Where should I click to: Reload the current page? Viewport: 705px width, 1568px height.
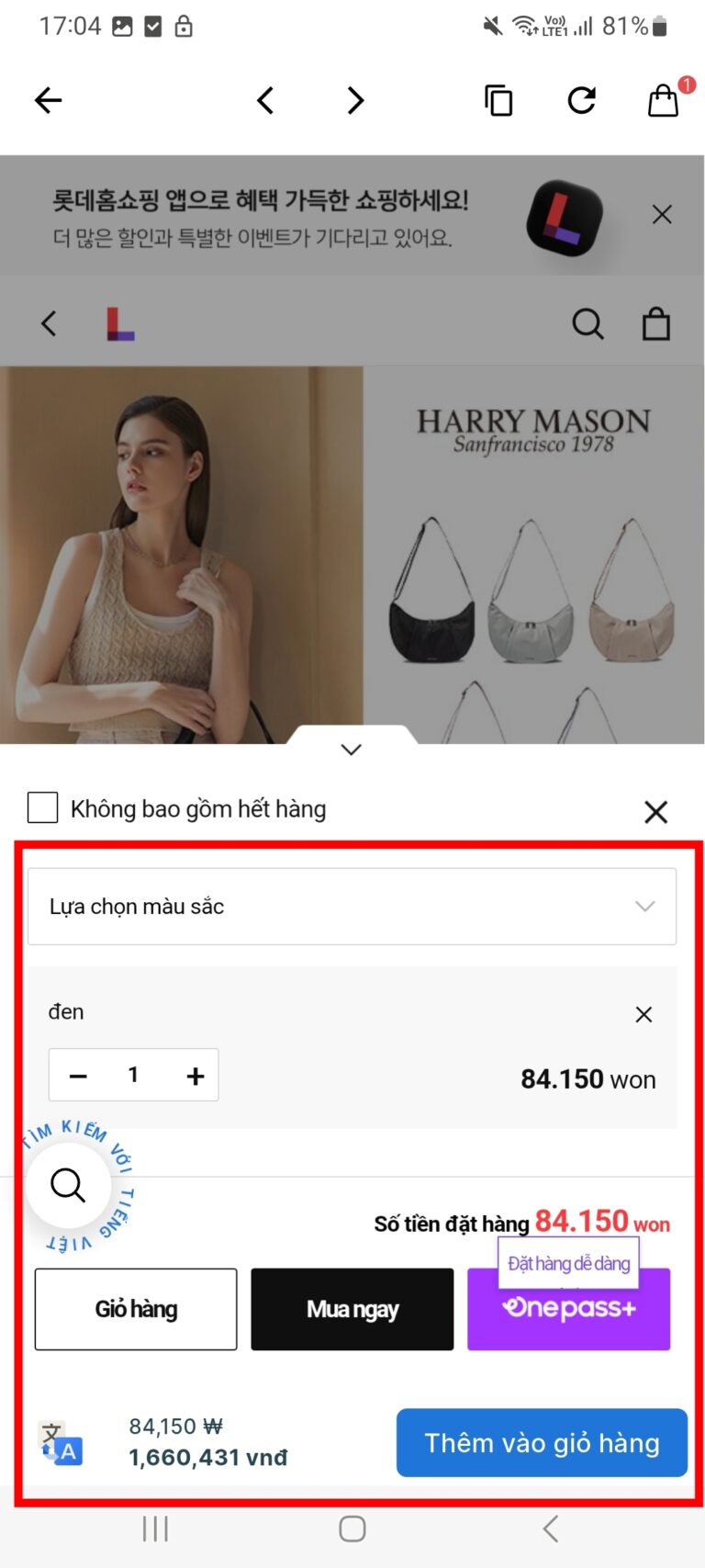581,100
